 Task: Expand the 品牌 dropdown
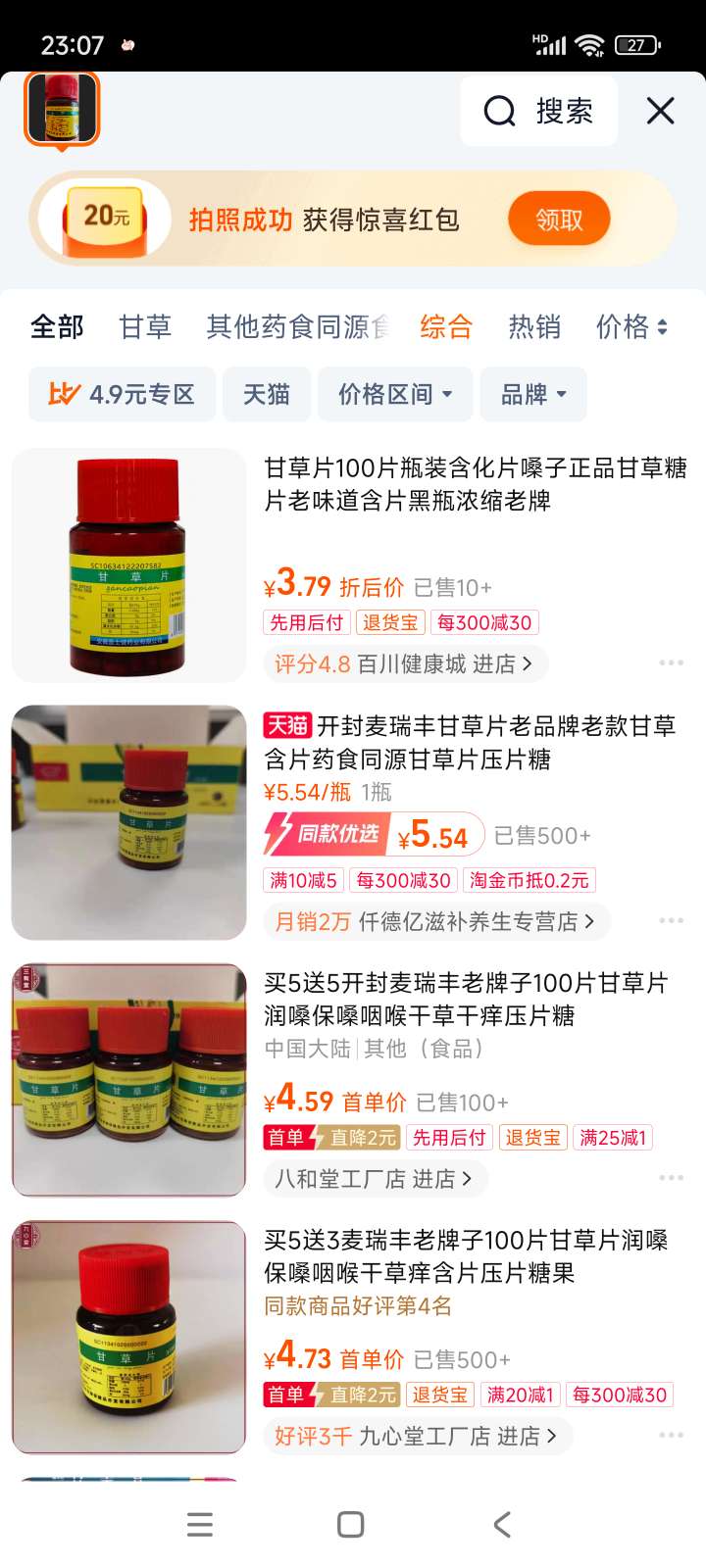tap(533, 394)
